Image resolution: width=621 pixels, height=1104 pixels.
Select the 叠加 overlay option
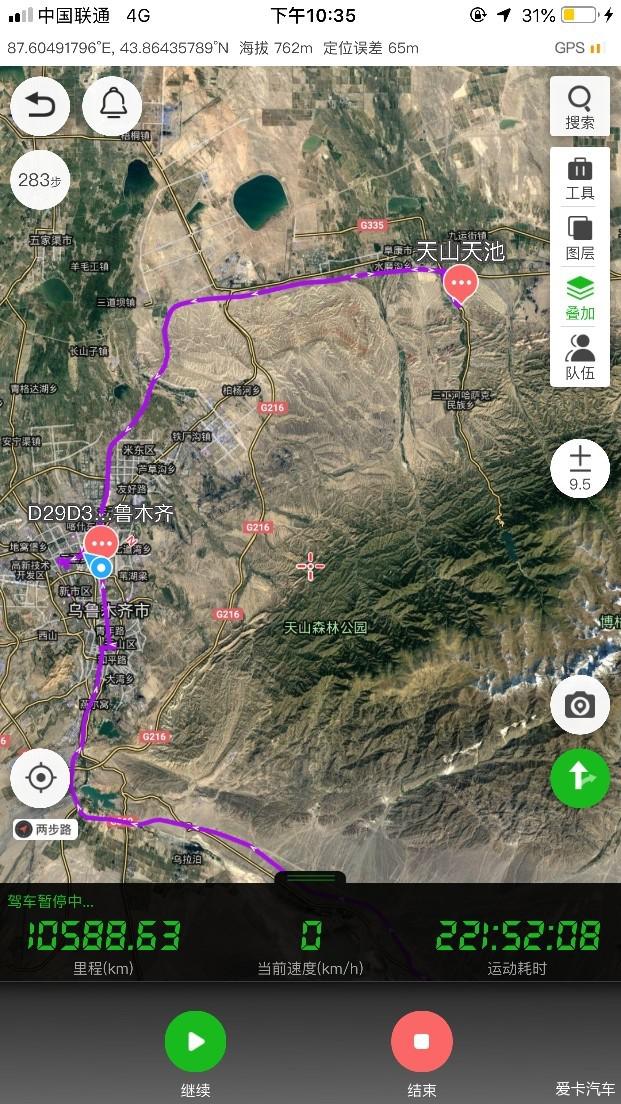[580, 299]
